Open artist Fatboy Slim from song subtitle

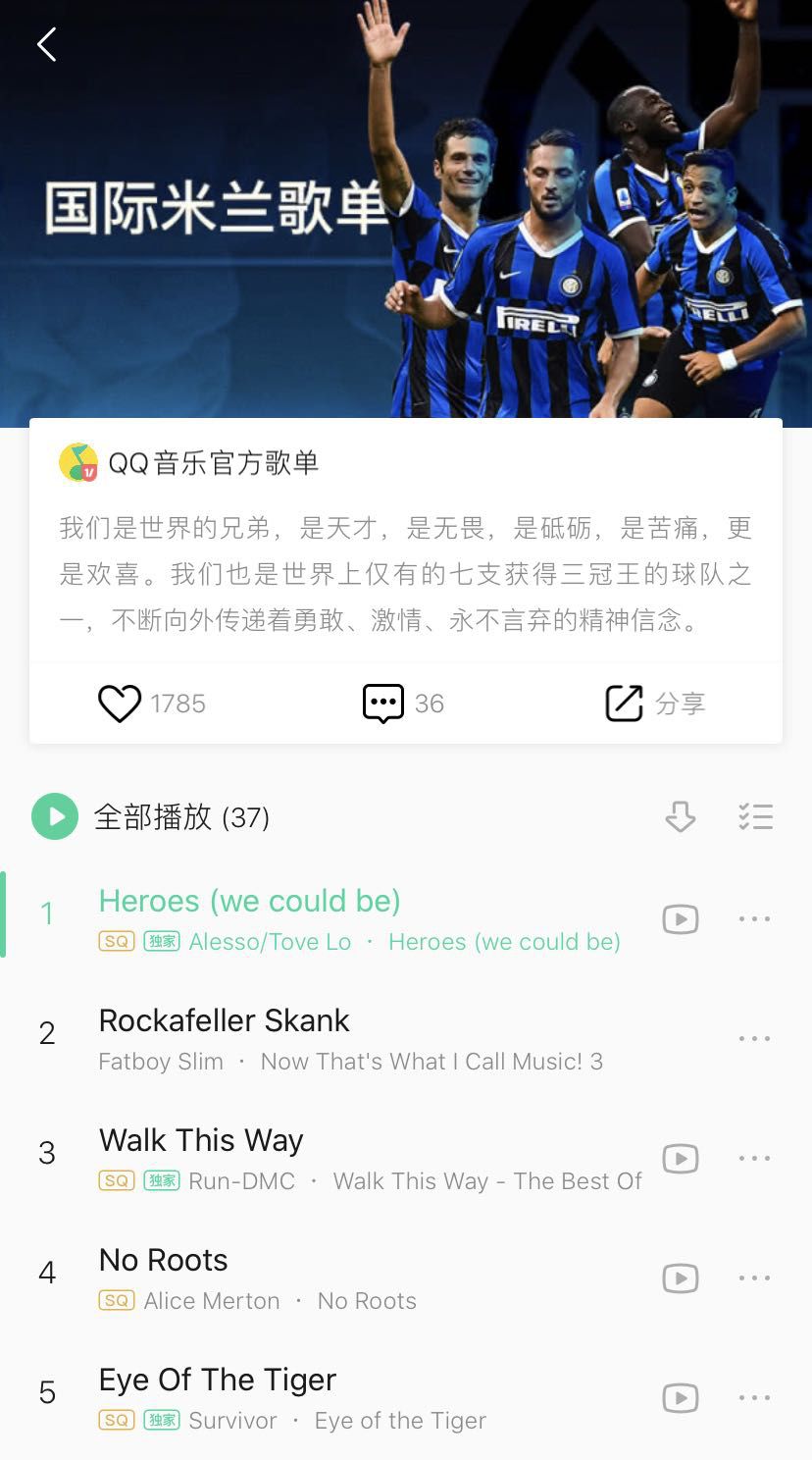tap(161, 1061)
